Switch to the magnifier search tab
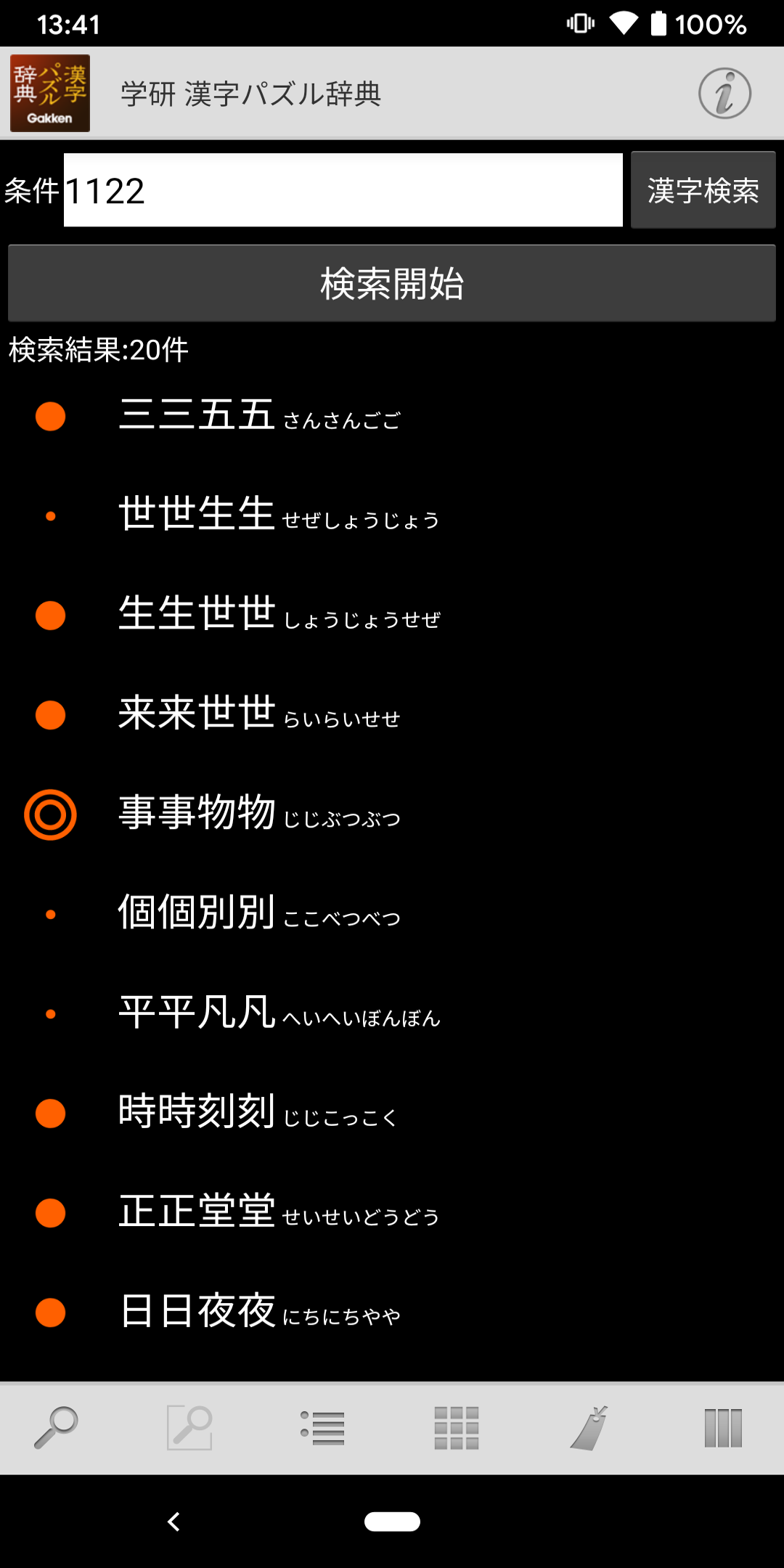This screenshot has height=1568, width=784. tap(57, 1428)
